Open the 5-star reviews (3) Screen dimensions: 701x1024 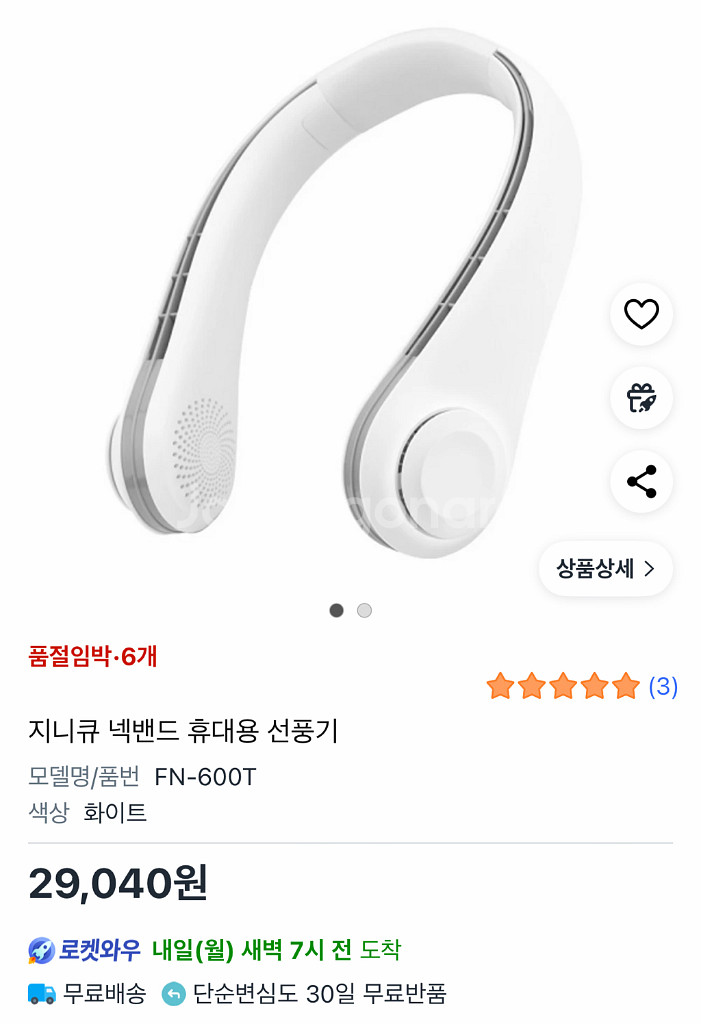click(581, 687)
